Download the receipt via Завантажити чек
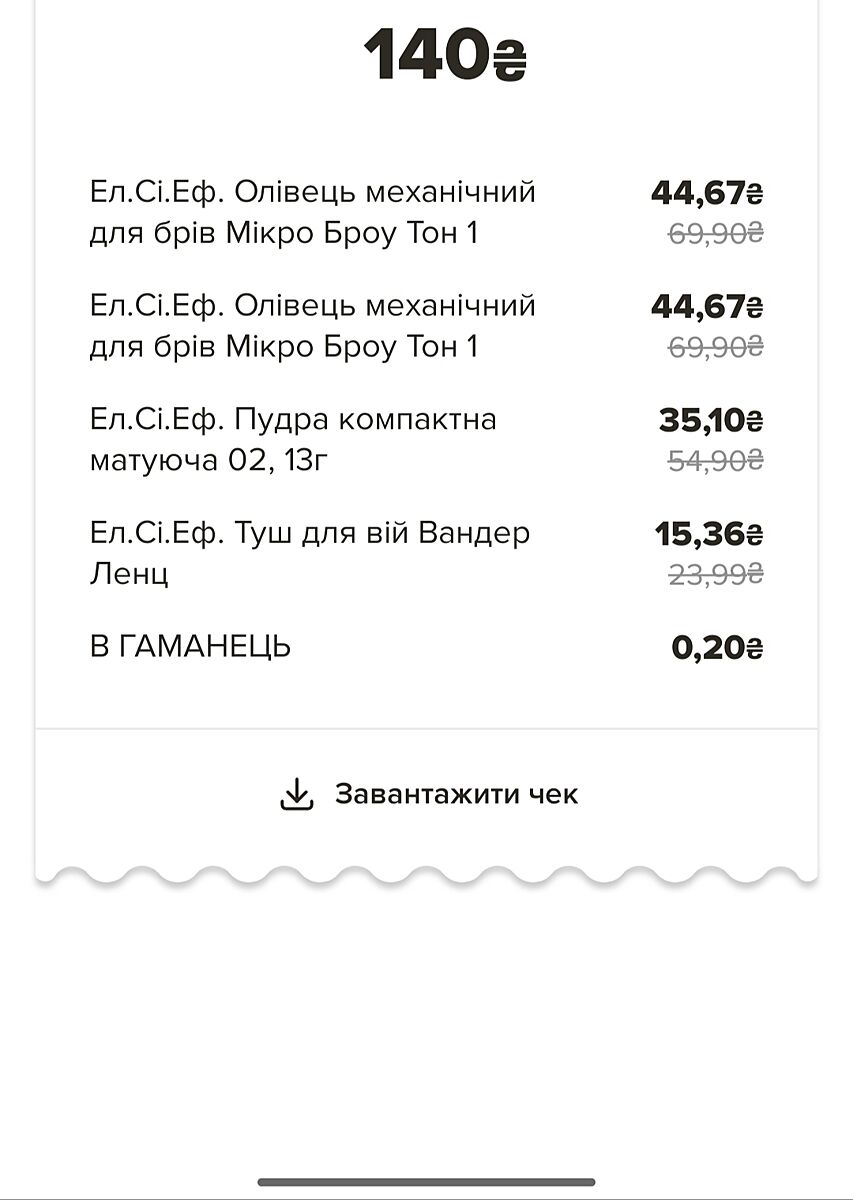This screenshot has height=1200, width=853. click(x=428, y=795)
